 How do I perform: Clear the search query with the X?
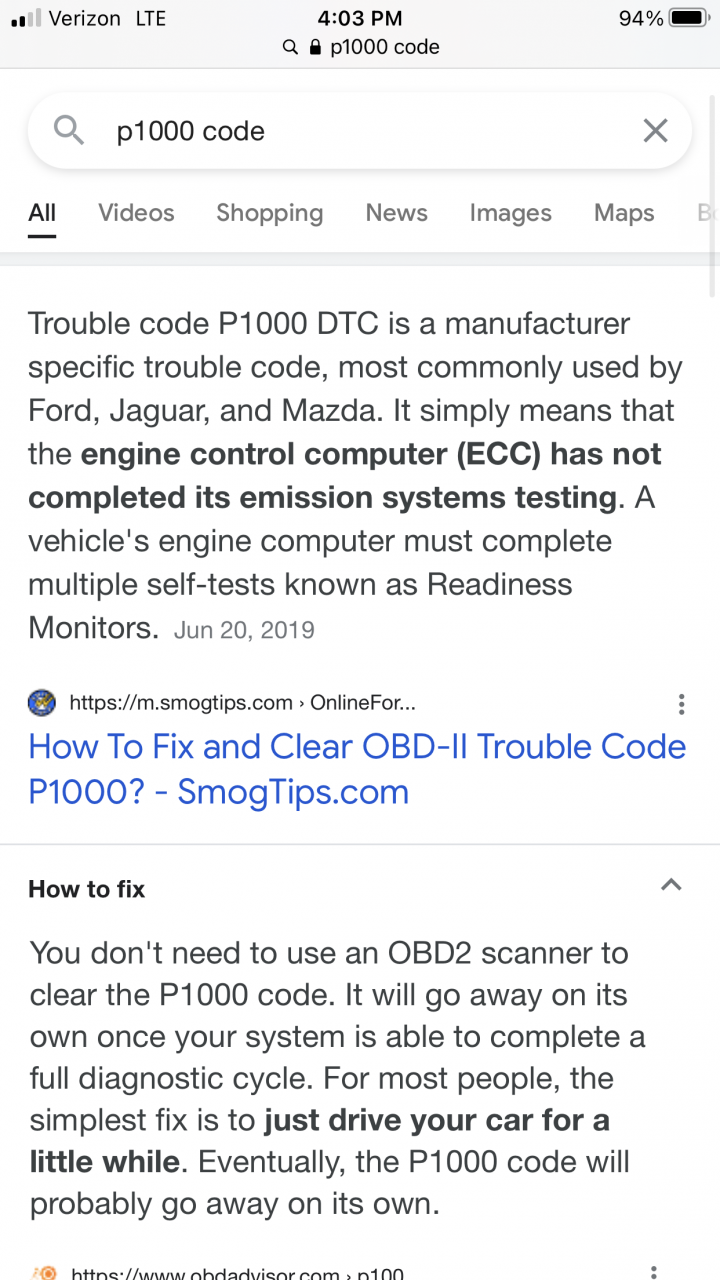(x=655, y=130)
